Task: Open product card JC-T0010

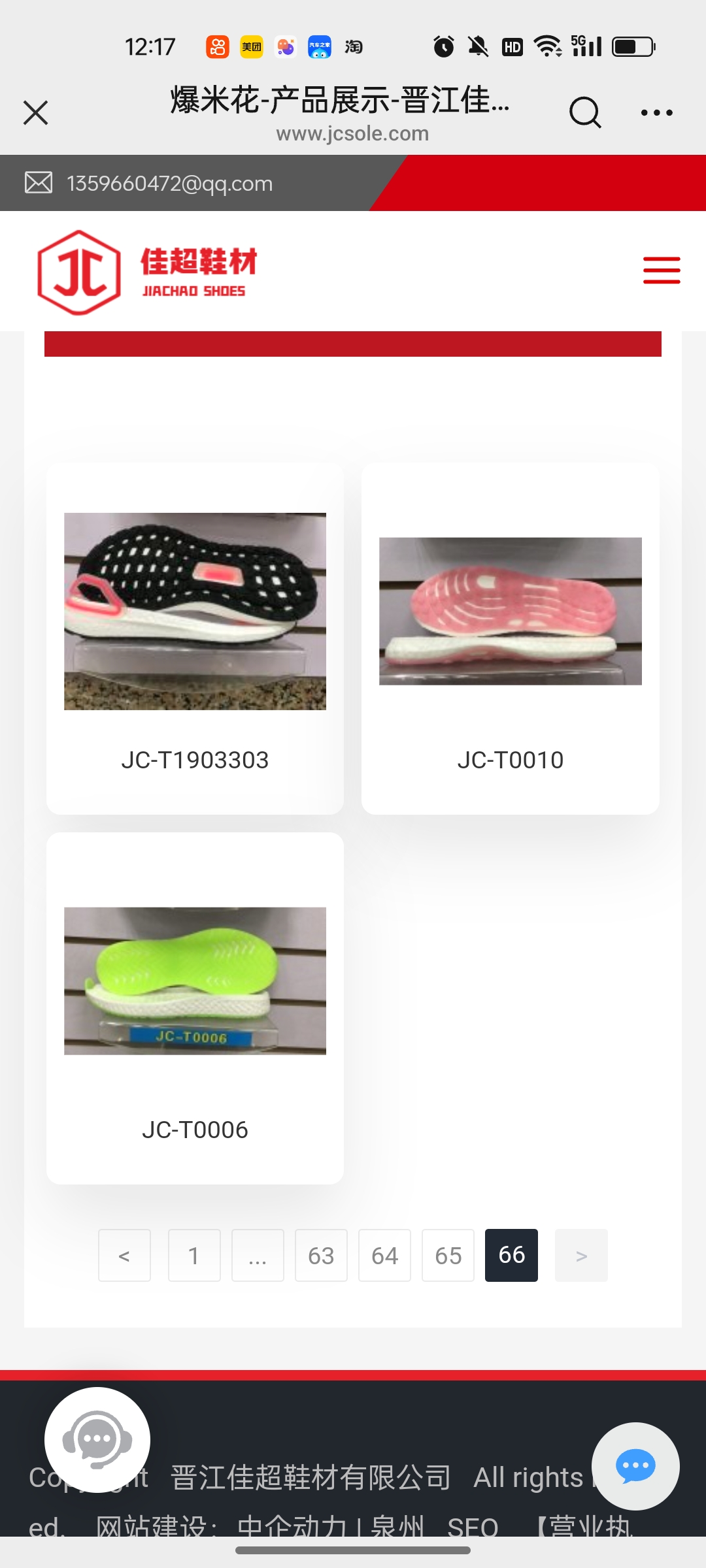Action: pos(510,638)
